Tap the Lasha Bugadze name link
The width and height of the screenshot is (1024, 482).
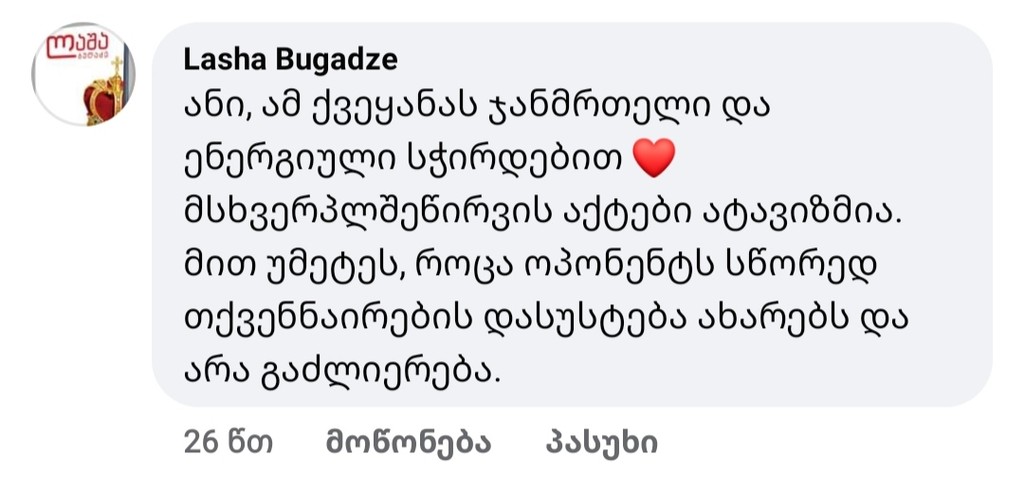[290, 60]
